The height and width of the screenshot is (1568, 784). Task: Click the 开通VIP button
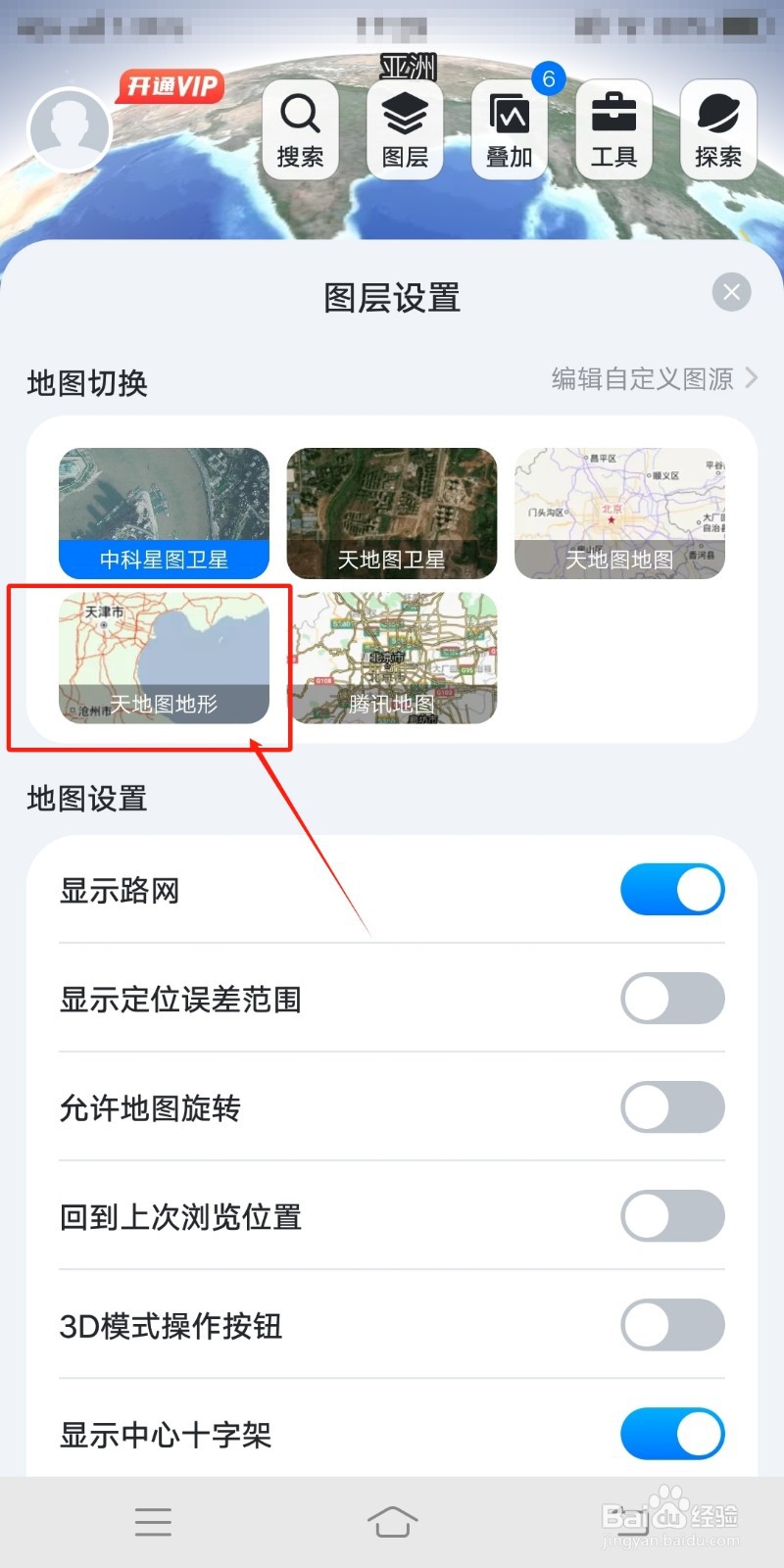click(x=171, y=86)
